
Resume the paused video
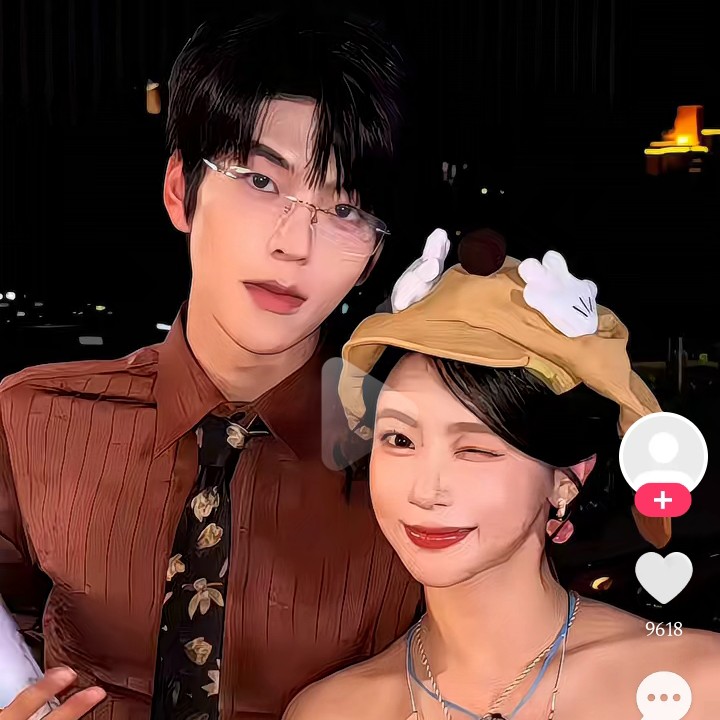(x=357, y=413)
